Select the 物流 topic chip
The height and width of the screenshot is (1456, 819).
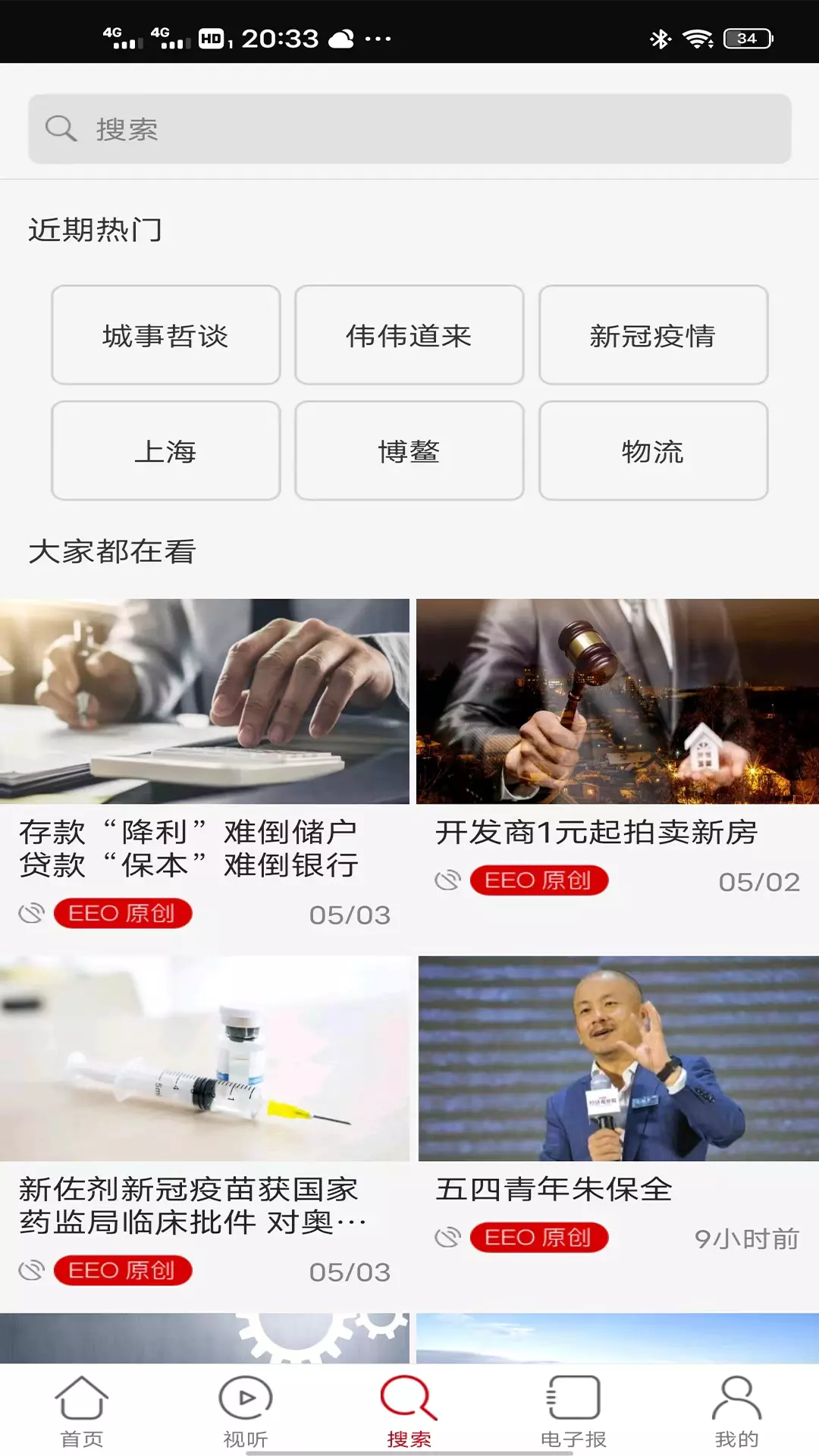pos(653,451)
